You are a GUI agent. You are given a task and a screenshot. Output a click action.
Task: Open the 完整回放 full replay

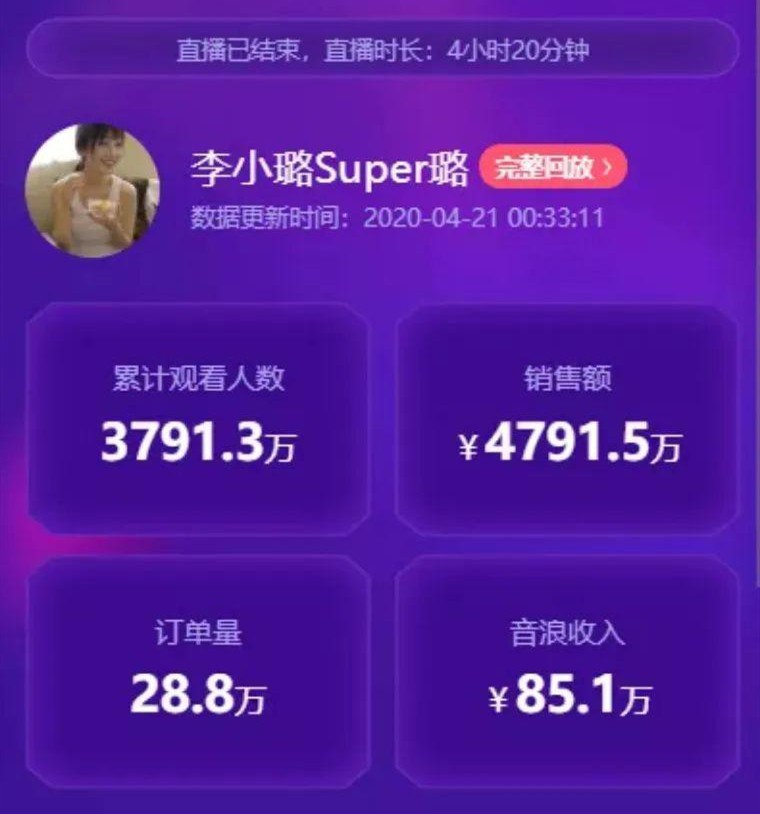[552, 169]
